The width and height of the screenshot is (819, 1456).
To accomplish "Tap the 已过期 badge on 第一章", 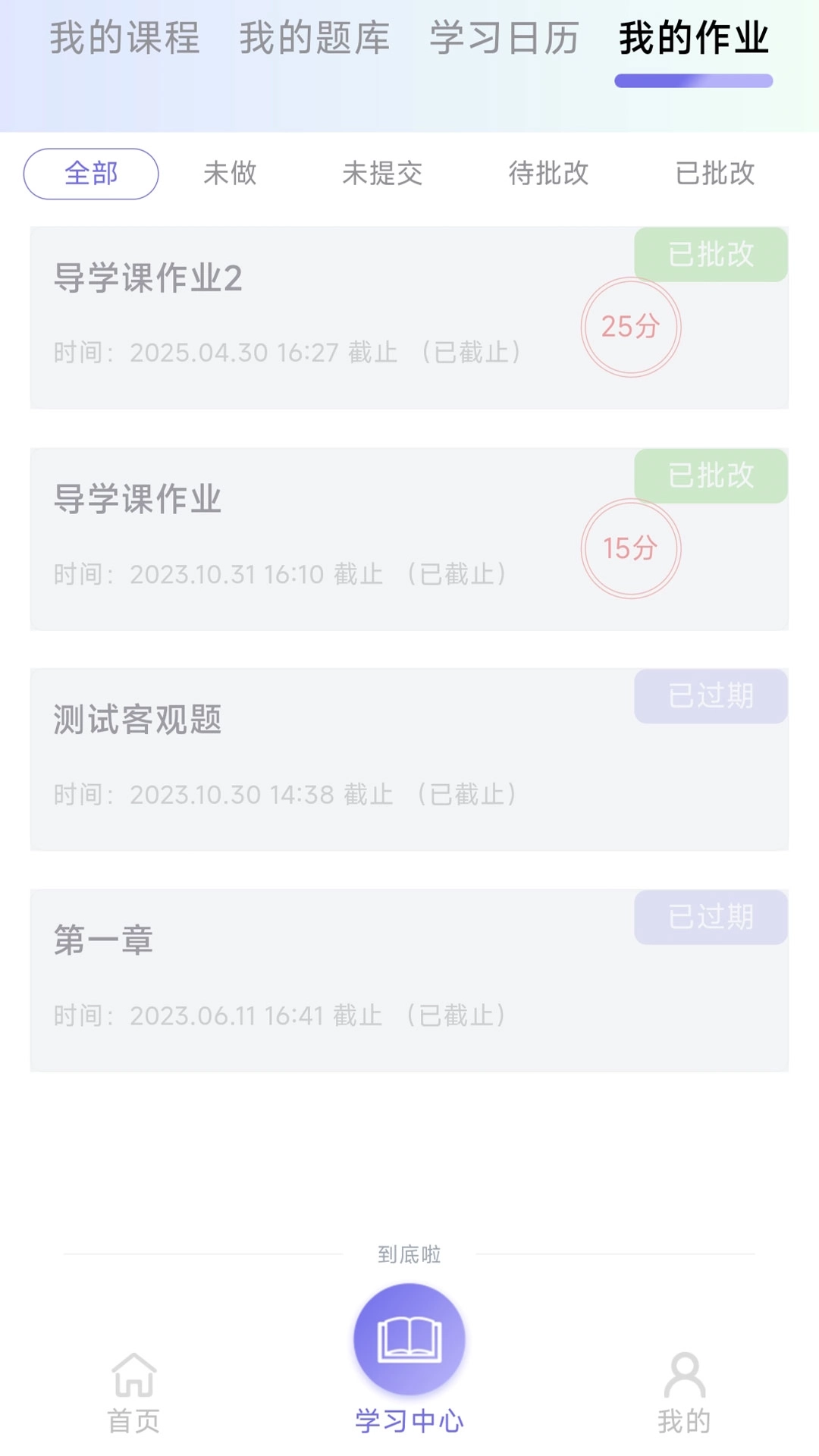I will pos(710,918).
